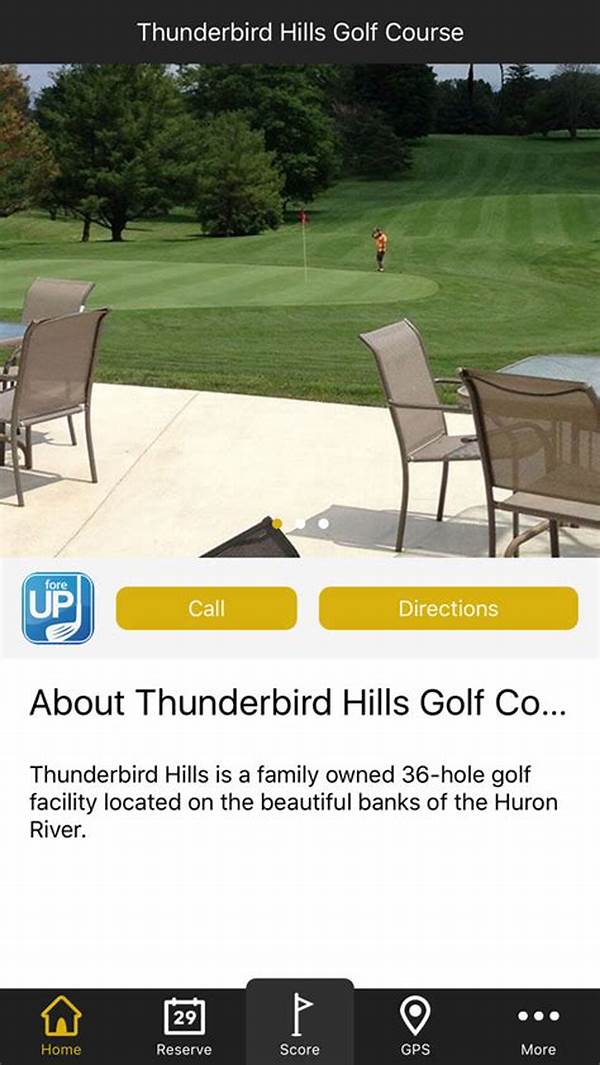Switch to the Reserve tab

(x=184, y=1026)
